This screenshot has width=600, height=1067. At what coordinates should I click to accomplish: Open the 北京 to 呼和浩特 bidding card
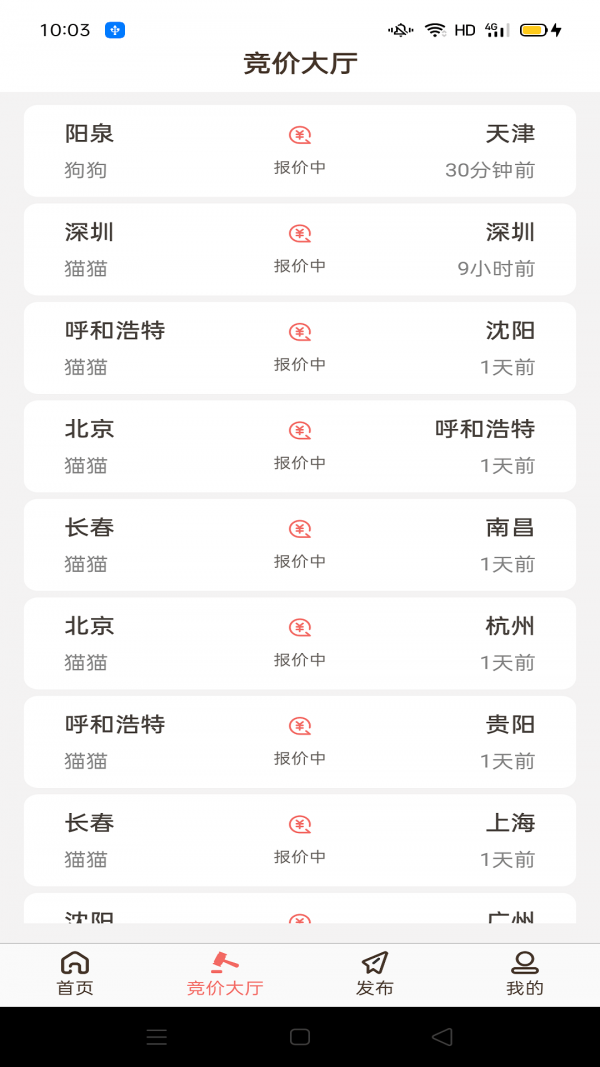300,446
